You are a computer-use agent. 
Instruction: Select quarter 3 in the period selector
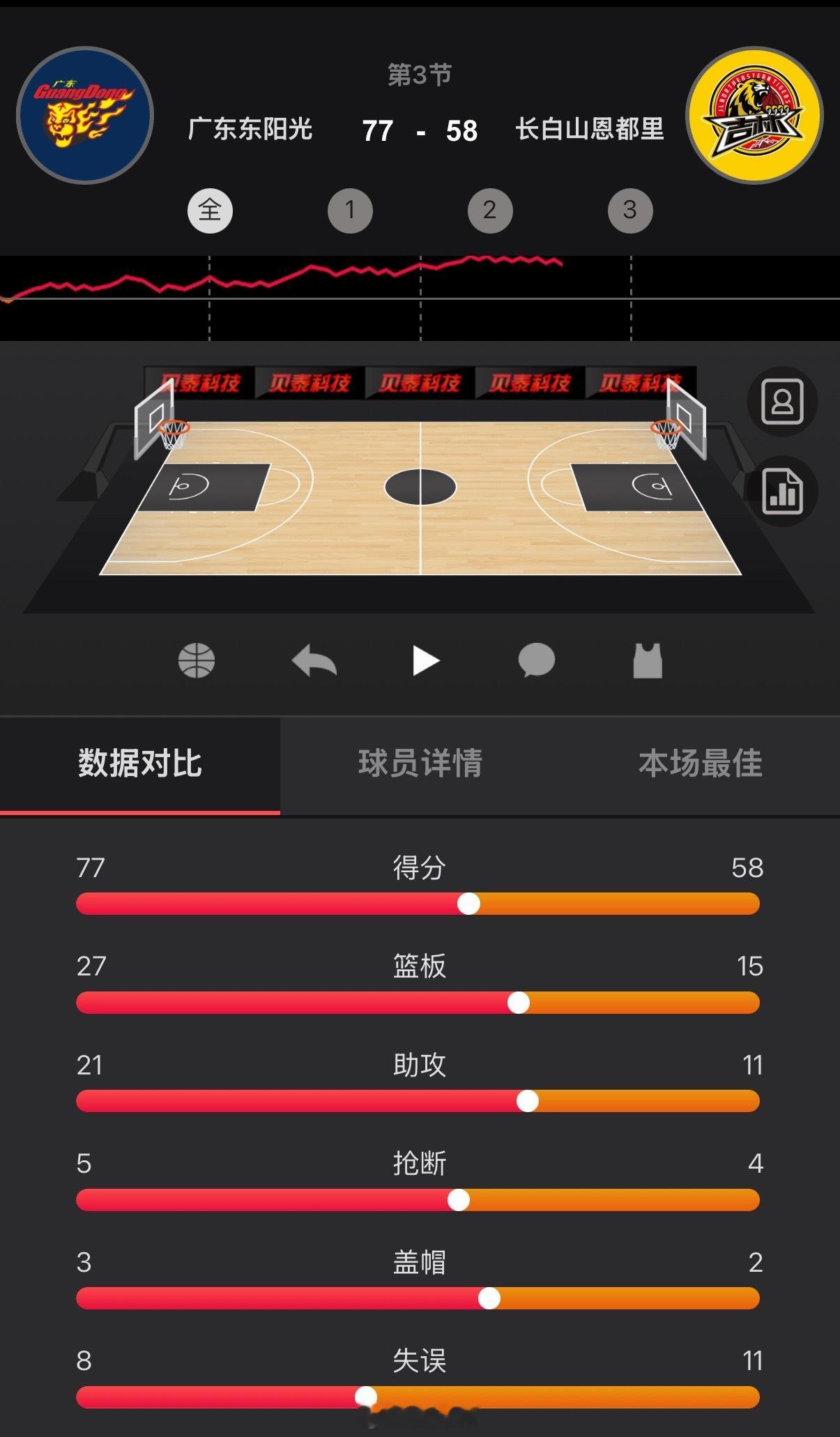pos(630,210)
